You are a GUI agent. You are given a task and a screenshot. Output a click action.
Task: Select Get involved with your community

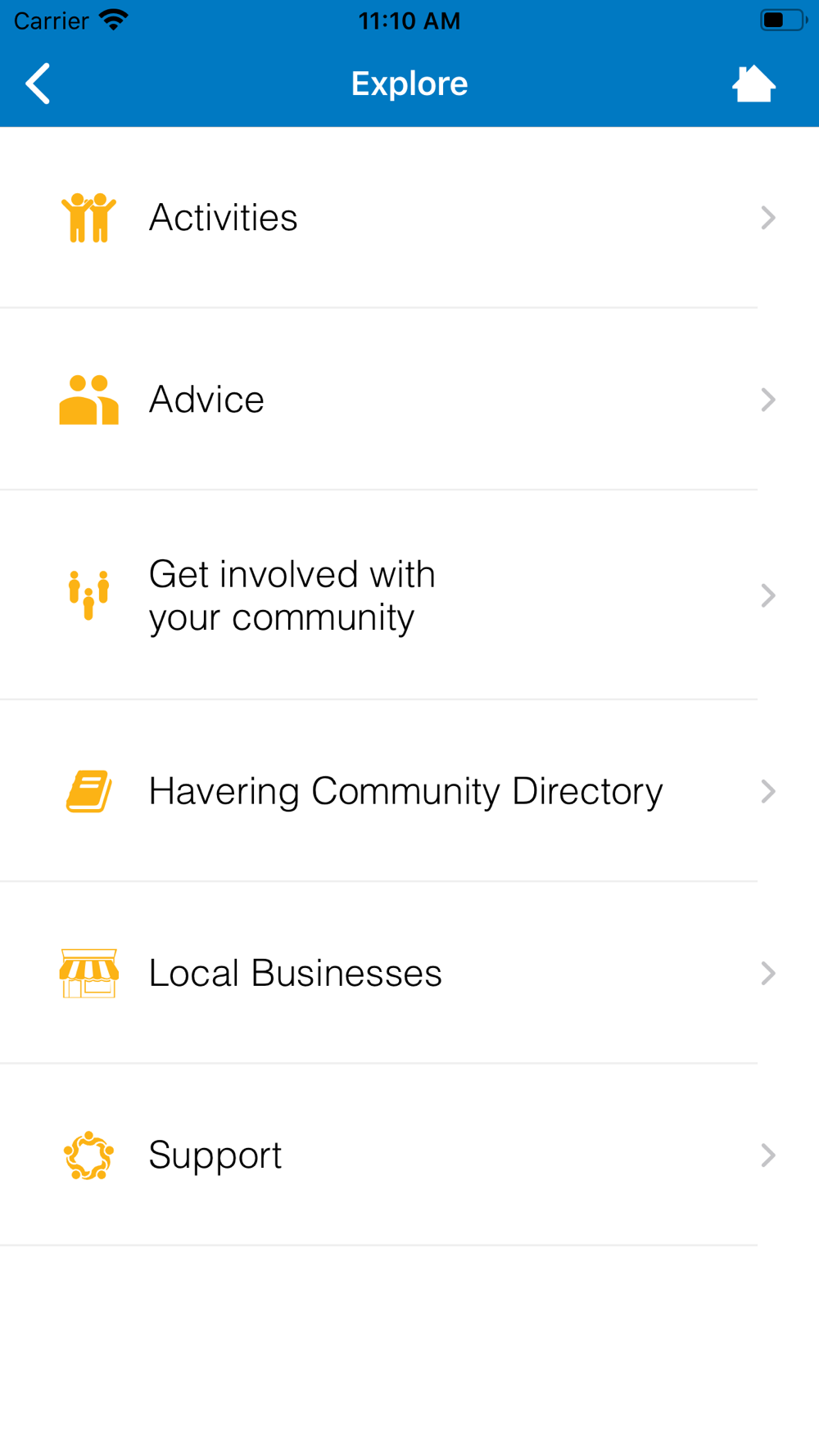pyautogui.click(x=409, y=595)
